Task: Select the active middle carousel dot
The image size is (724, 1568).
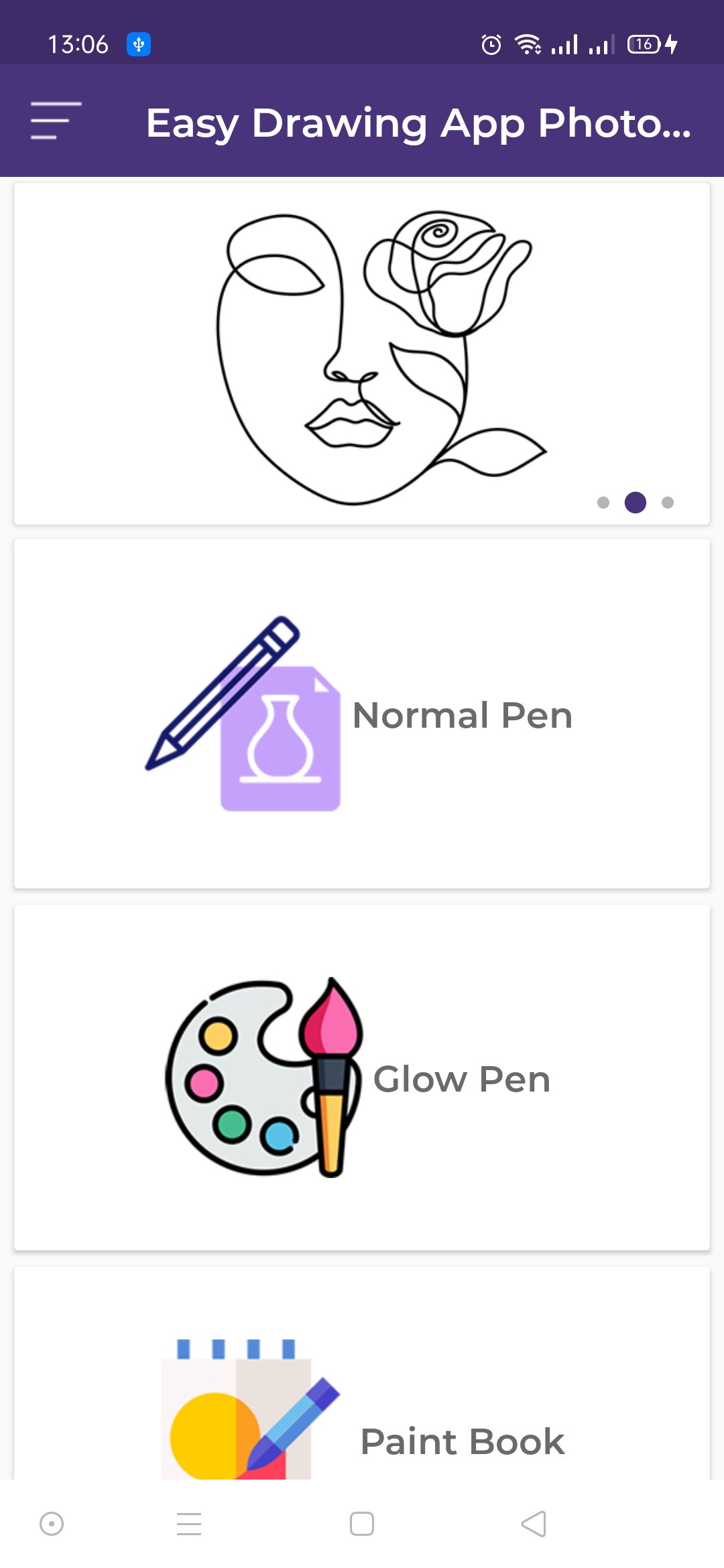Action: (635, 502)
